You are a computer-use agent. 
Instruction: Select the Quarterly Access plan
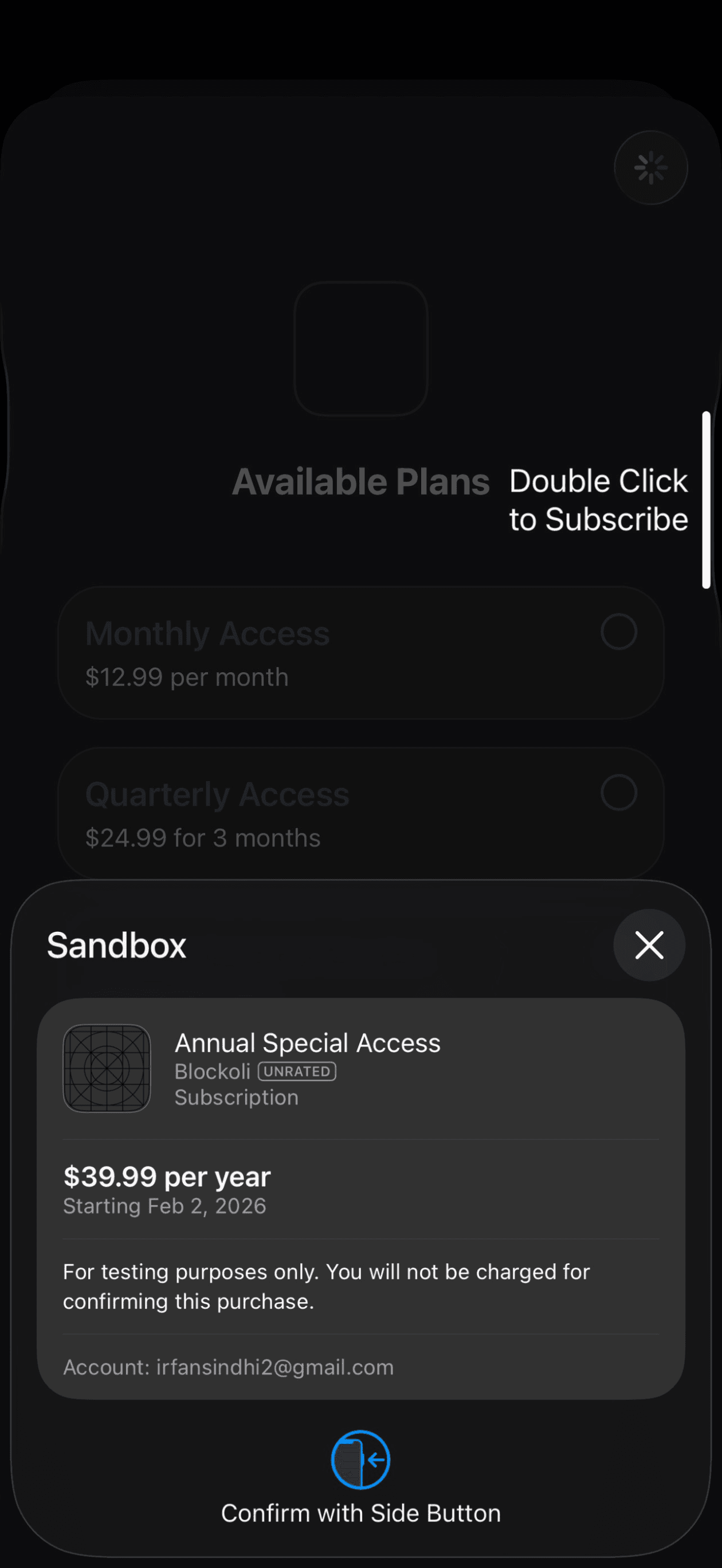pos(360,813)
